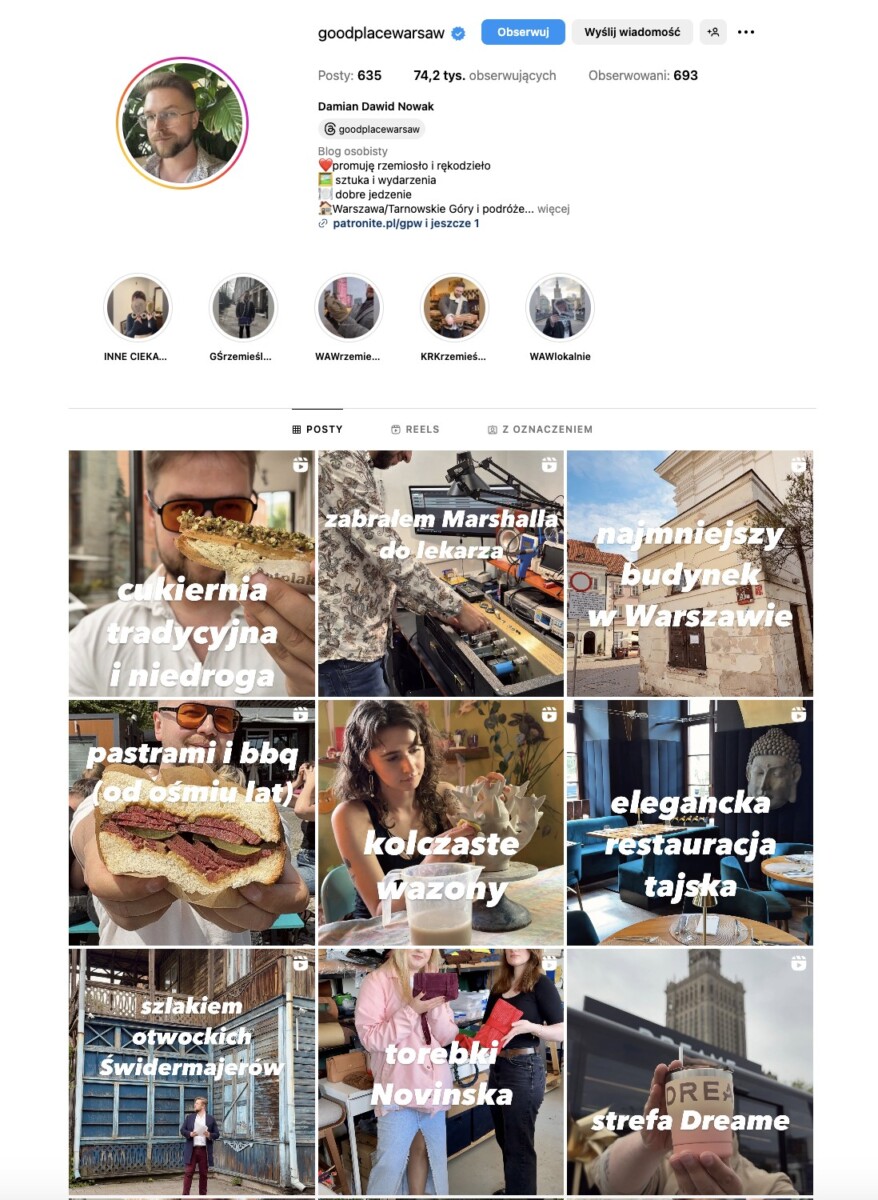View the profile picture story
The image size is (878, 1200).
(181, 122)
